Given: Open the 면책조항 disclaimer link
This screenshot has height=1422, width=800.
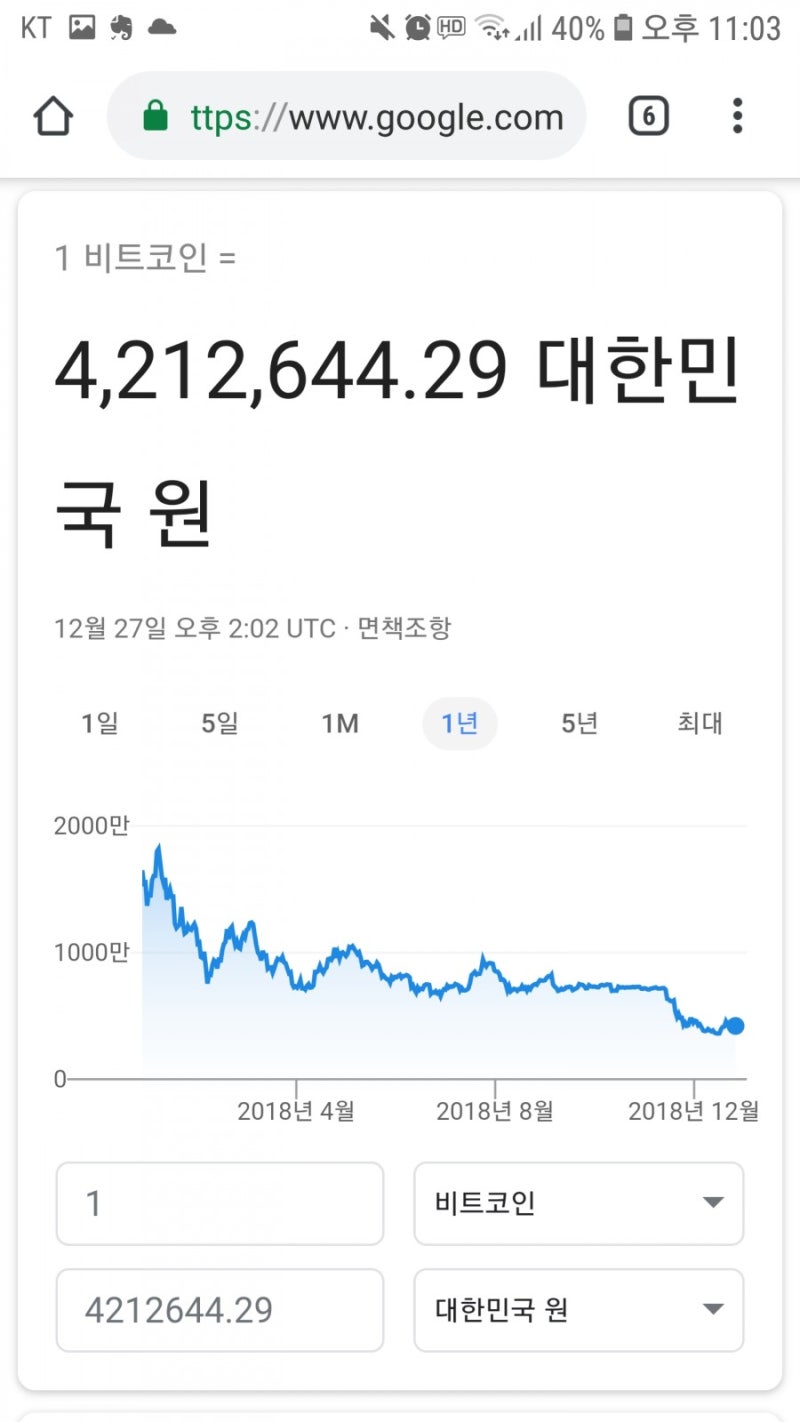Looking at the screenshot, I should tap(407, 628).
